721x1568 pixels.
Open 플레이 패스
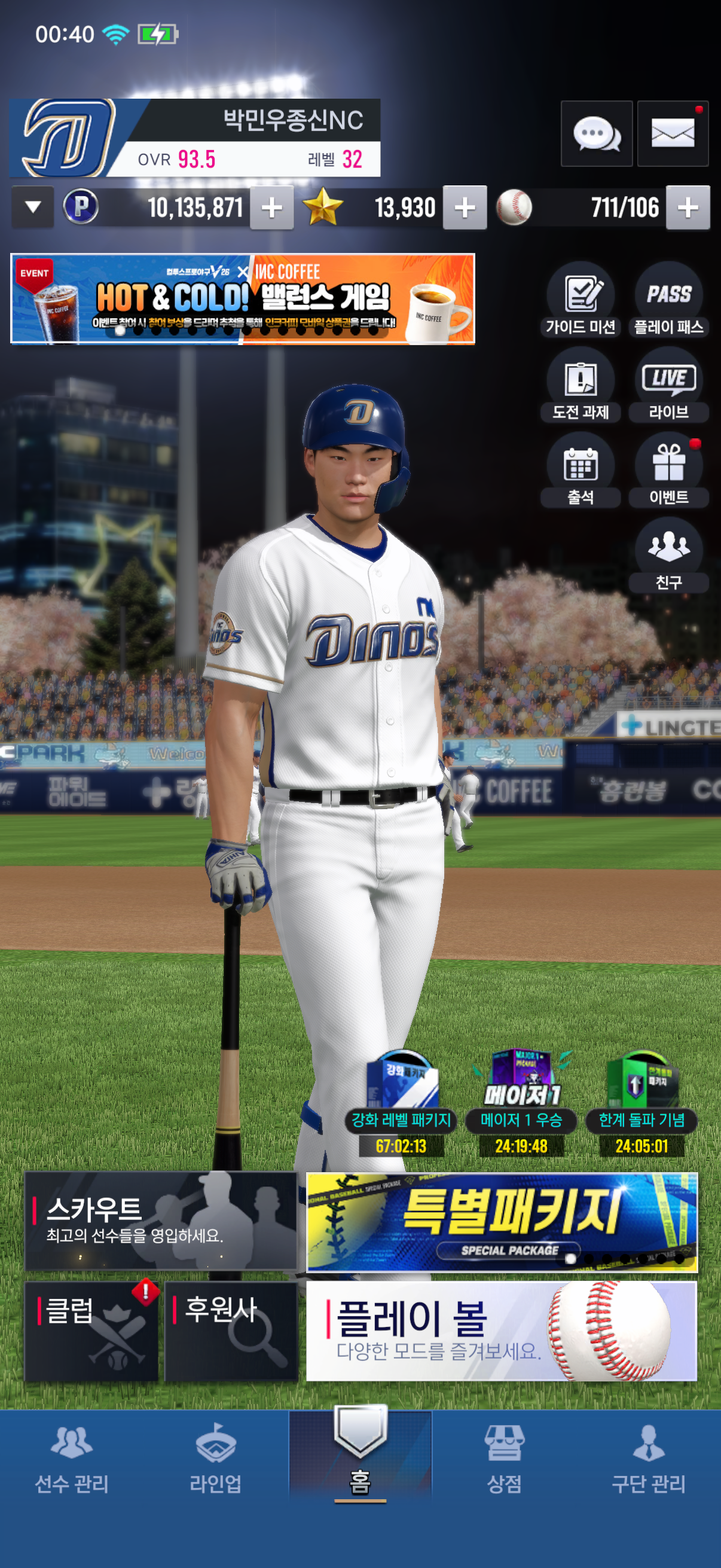pos(668,300)
